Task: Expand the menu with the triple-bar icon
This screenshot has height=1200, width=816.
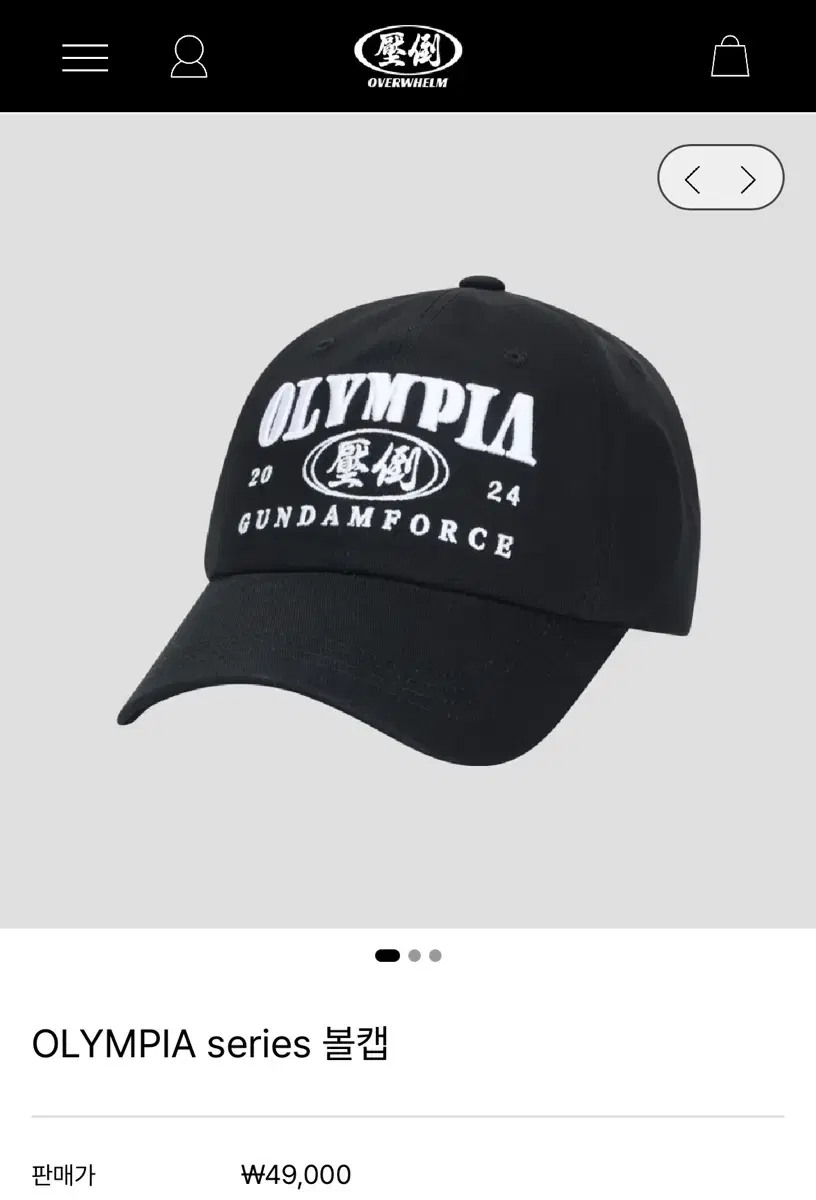Action: (x=85, y=58)
